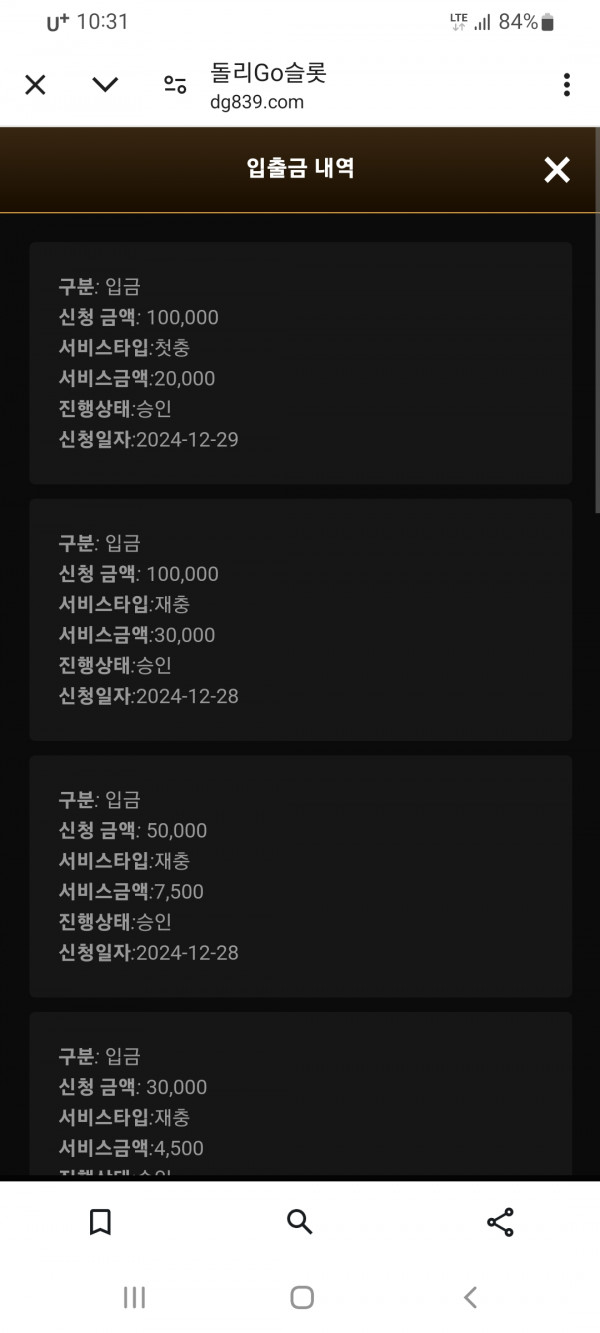The height and width of the screenshot is (1333, 600).
Task: Share this page
Action: (500, 1221)
